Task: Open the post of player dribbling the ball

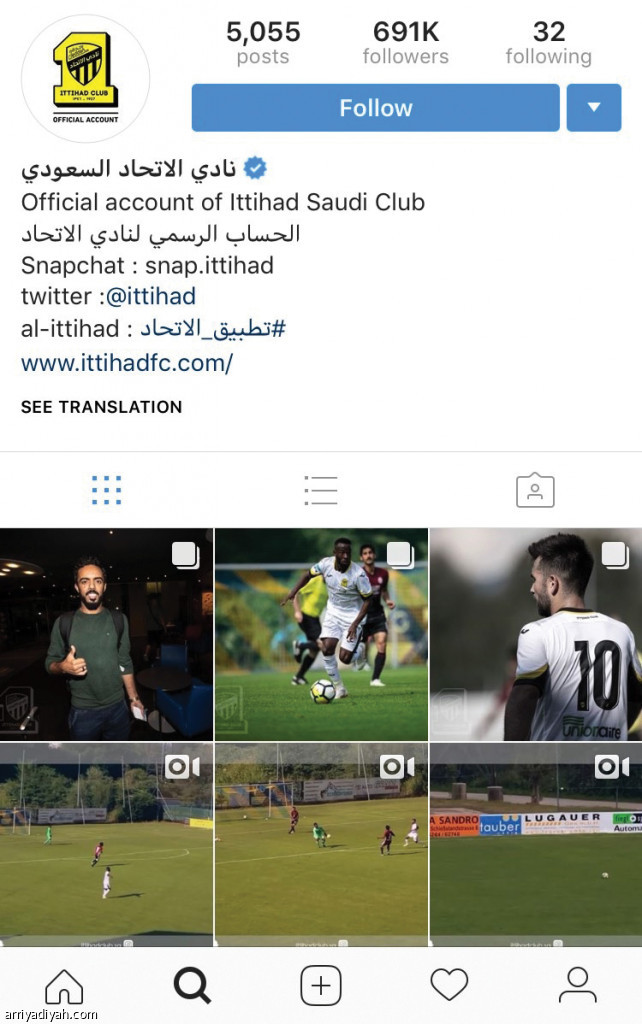Action: (320, 634)
